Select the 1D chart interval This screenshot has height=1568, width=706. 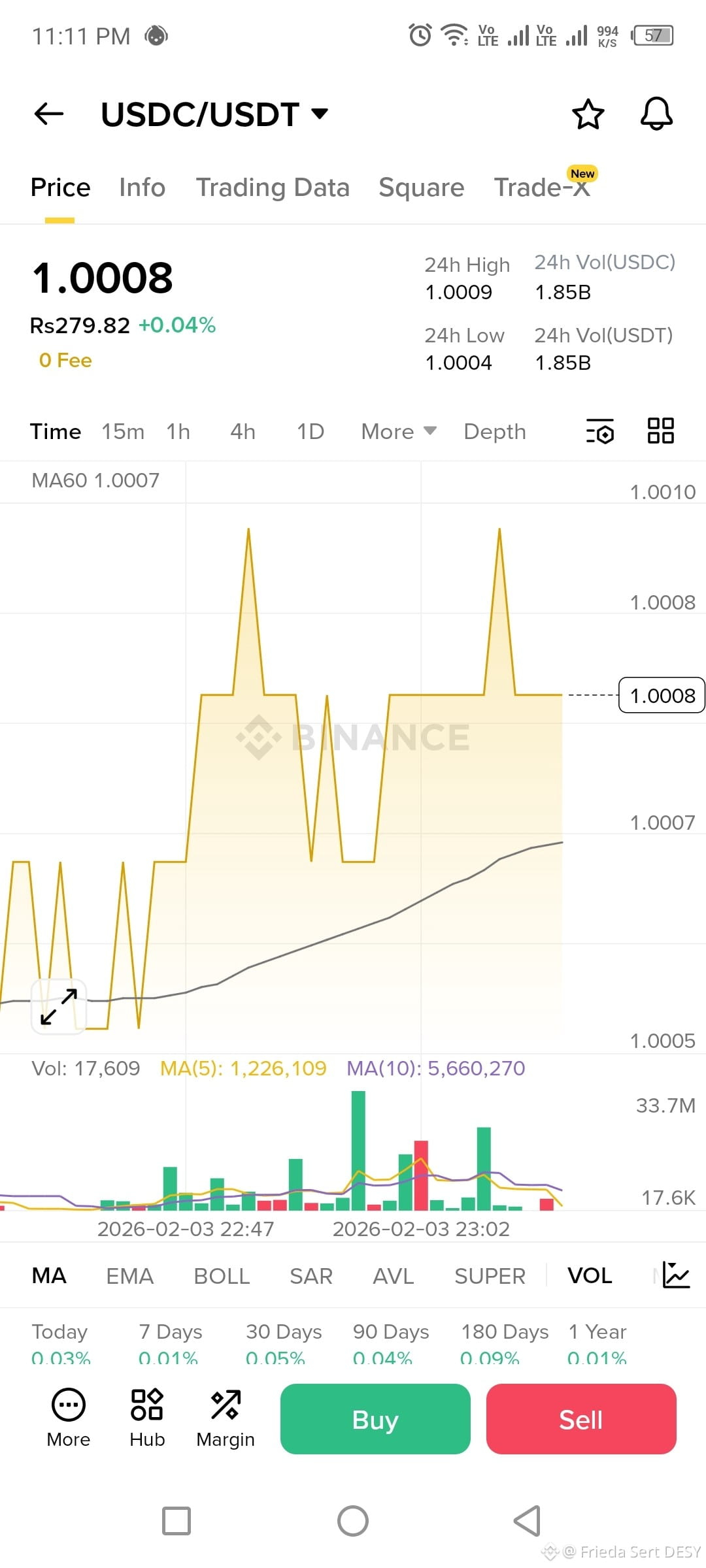(311, 432)
